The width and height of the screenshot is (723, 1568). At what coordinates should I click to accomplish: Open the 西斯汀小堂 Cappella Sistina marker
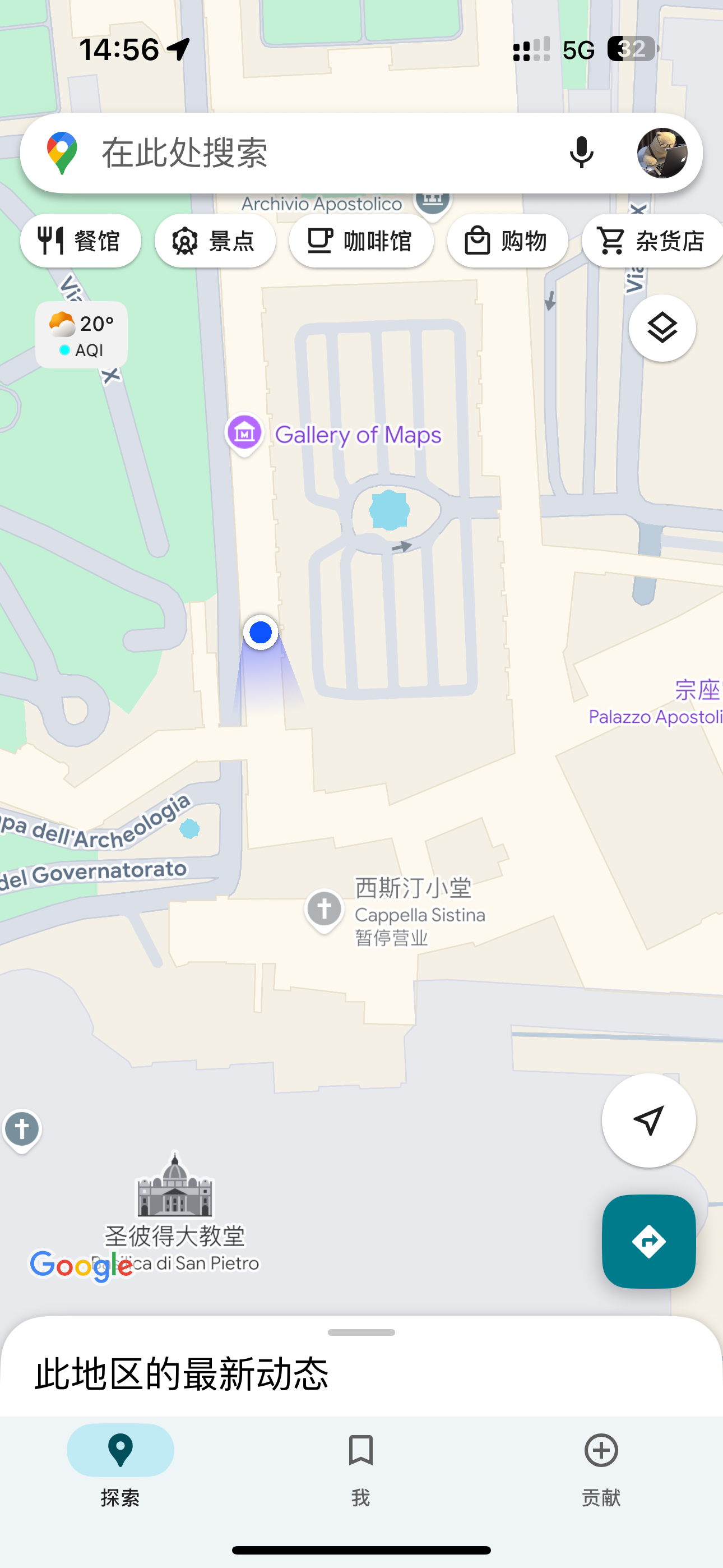coord(325,910)
